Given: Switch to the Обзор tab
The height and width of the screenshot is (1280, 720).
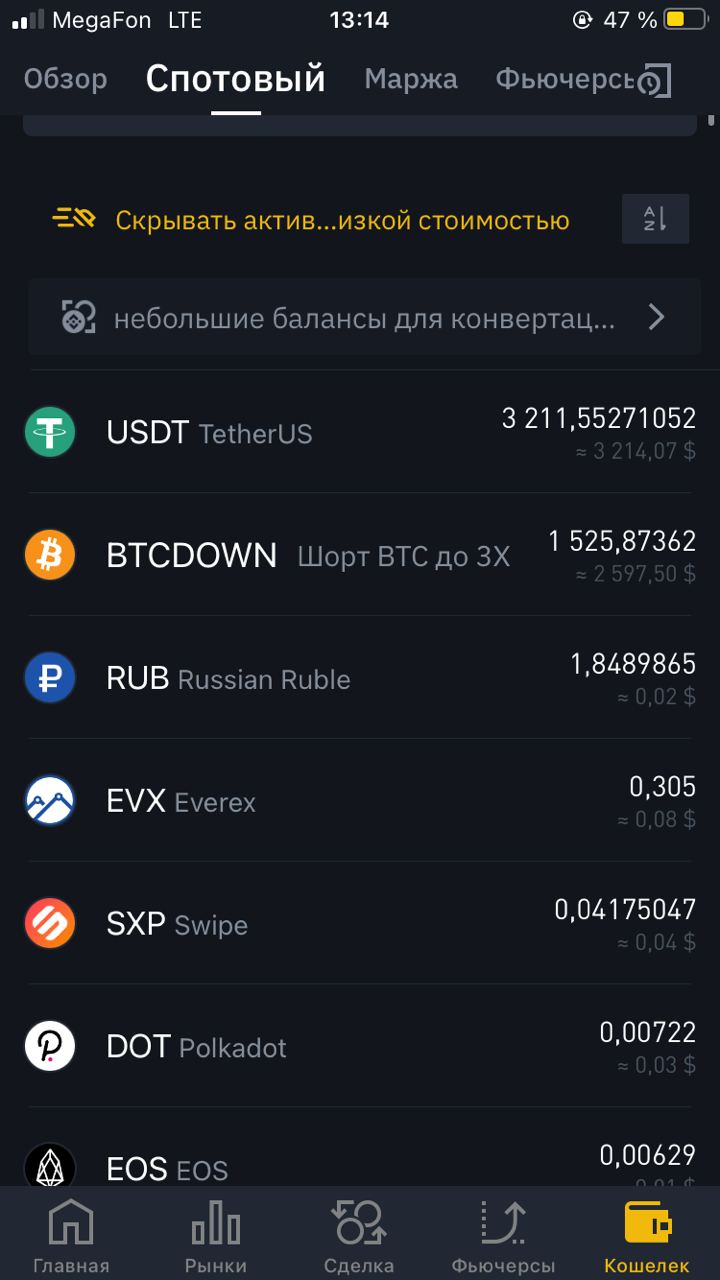Looking at the screenshot, I should (x=65, y=79).
